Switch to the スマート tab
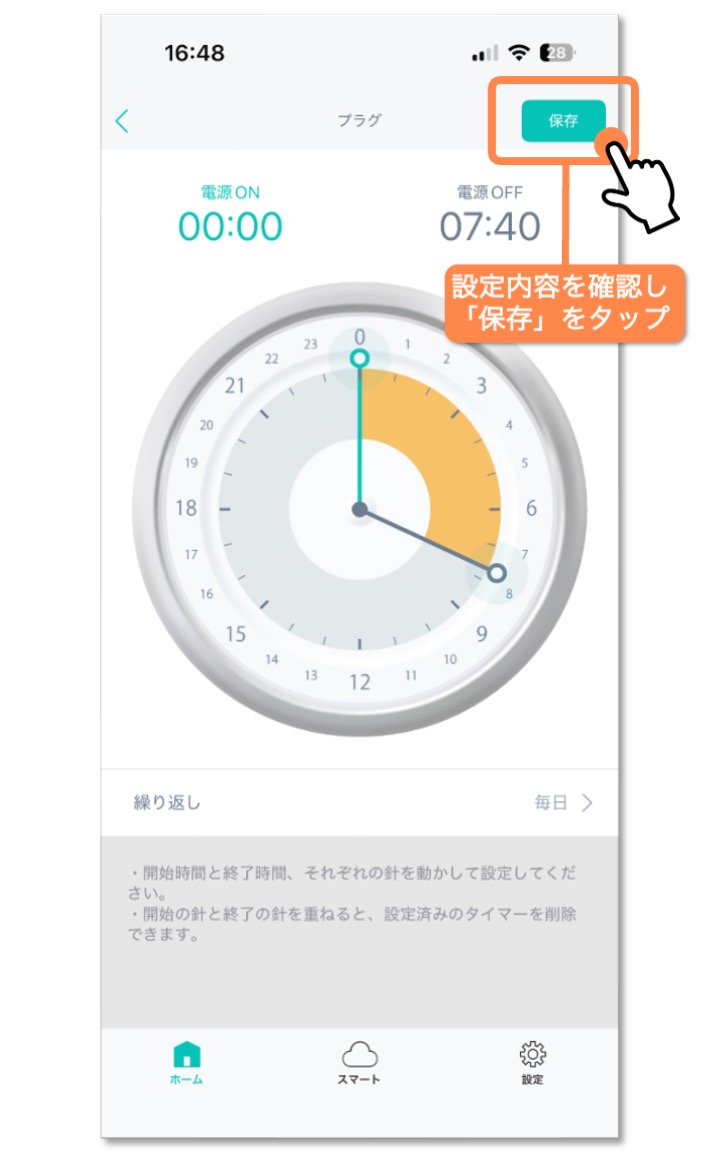The image size is (720, 1152). (x=359, y=1062)
